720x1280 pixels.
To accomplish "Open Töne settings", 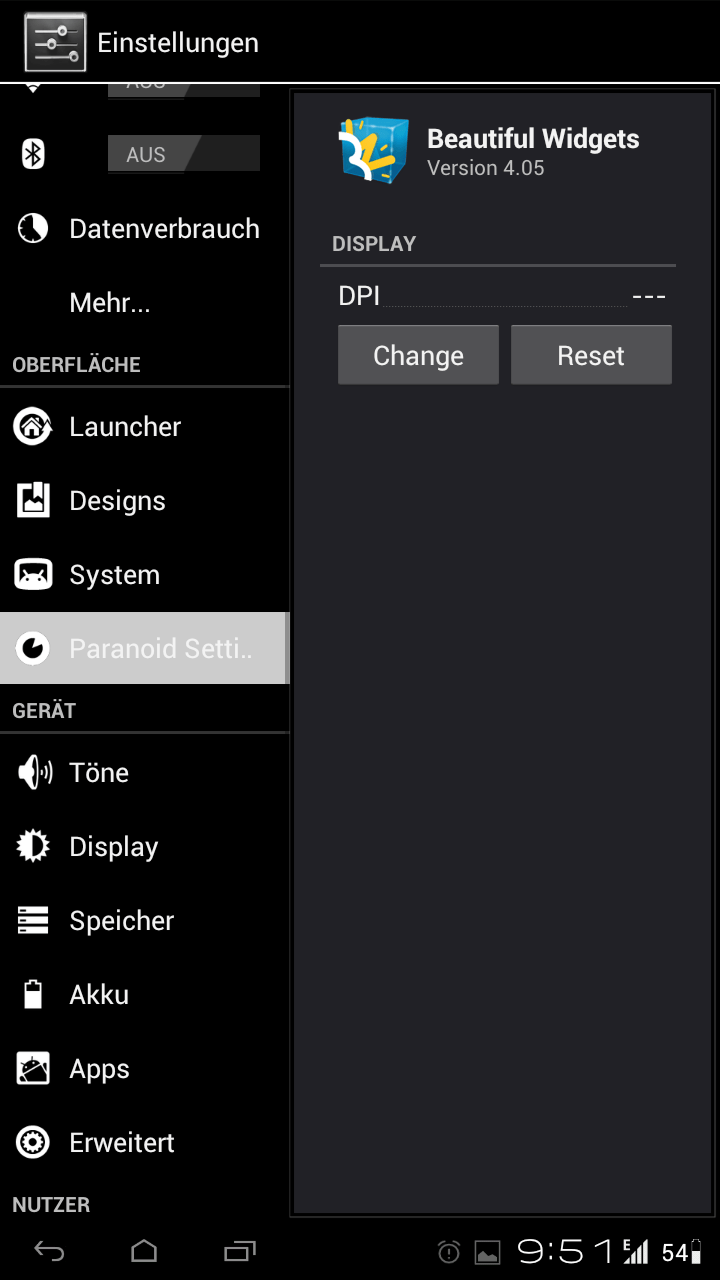I will pos(144,773).
